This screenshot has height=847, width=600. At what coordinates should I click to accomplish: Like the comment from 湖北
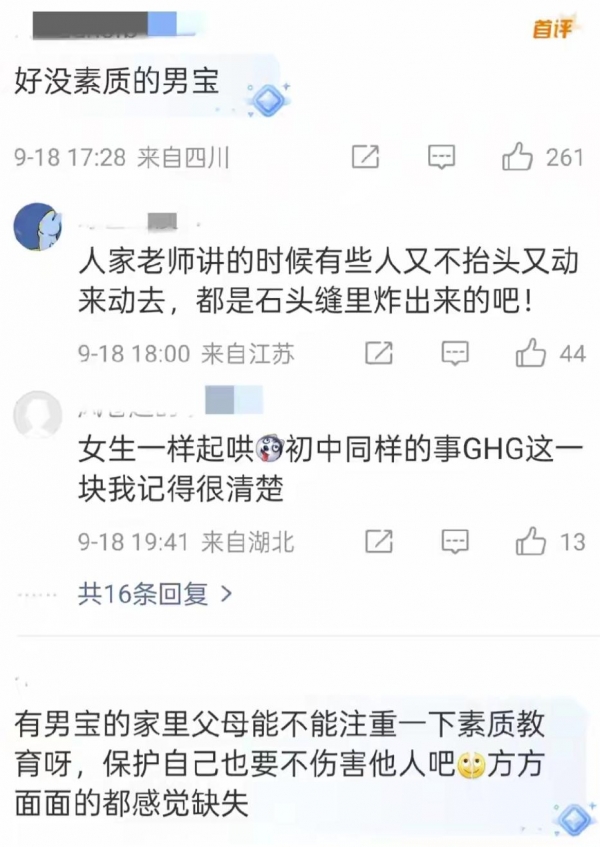click(530, 542)
